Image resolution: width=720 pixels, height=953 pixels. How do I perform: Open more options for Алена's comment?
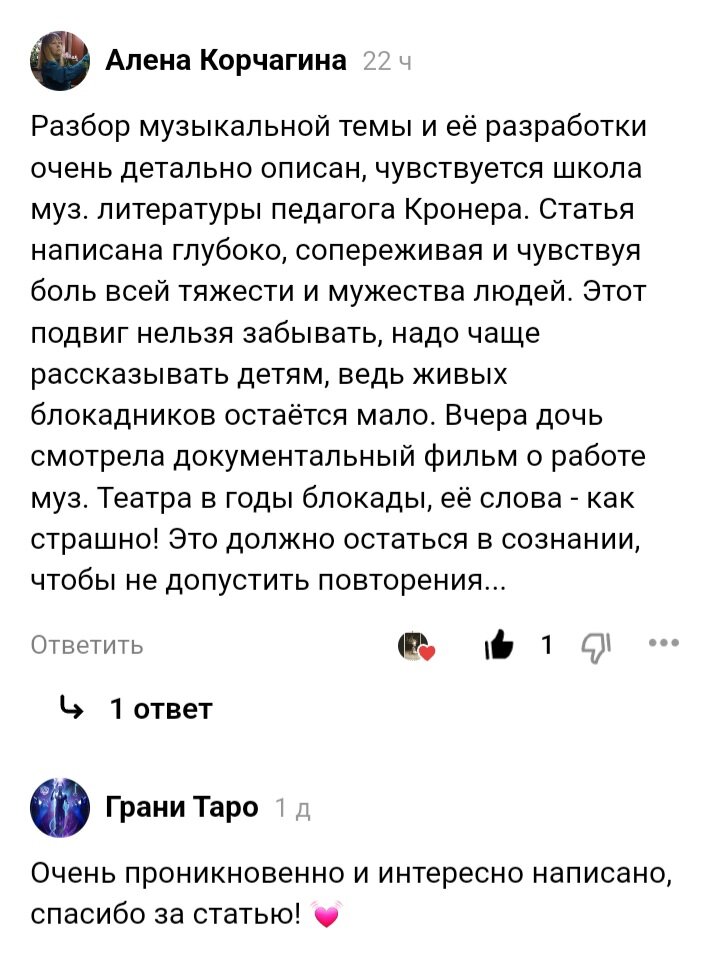pos(663,642)
